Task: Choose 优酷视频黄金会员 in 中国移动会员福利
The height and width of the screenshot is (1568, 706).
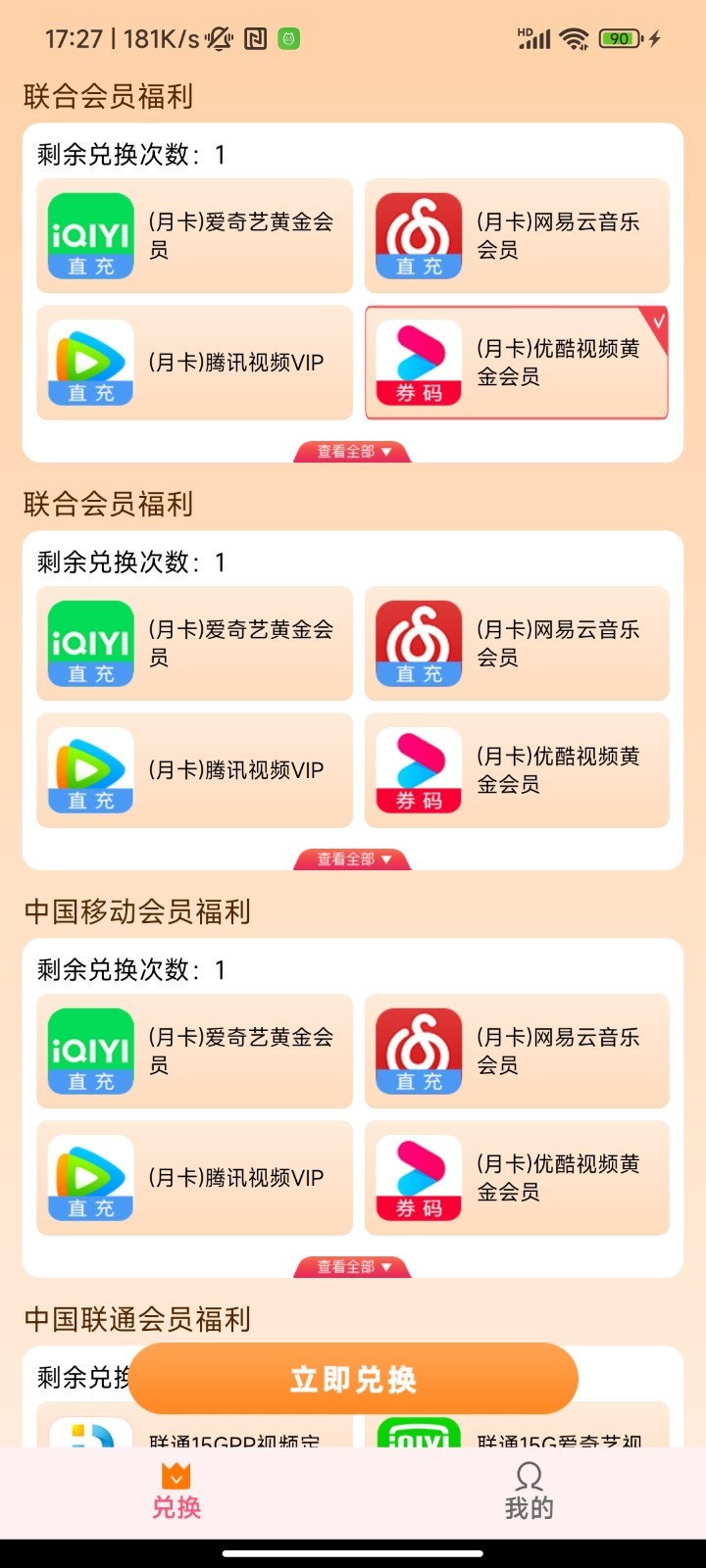Action: 517,1178
